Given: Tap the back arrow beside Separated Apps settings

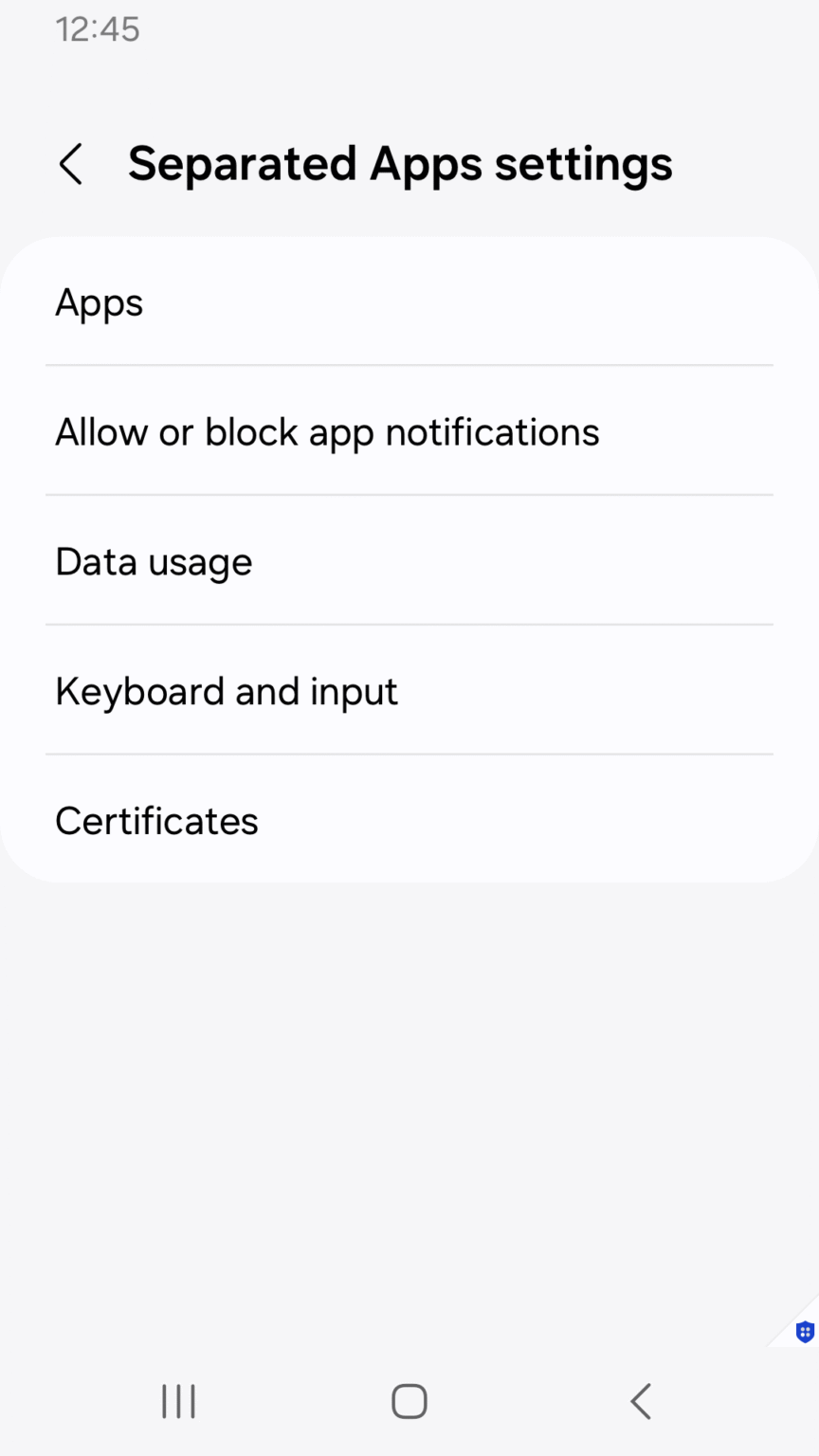Looking at the screenshot, I should click(x=71, y=163).
